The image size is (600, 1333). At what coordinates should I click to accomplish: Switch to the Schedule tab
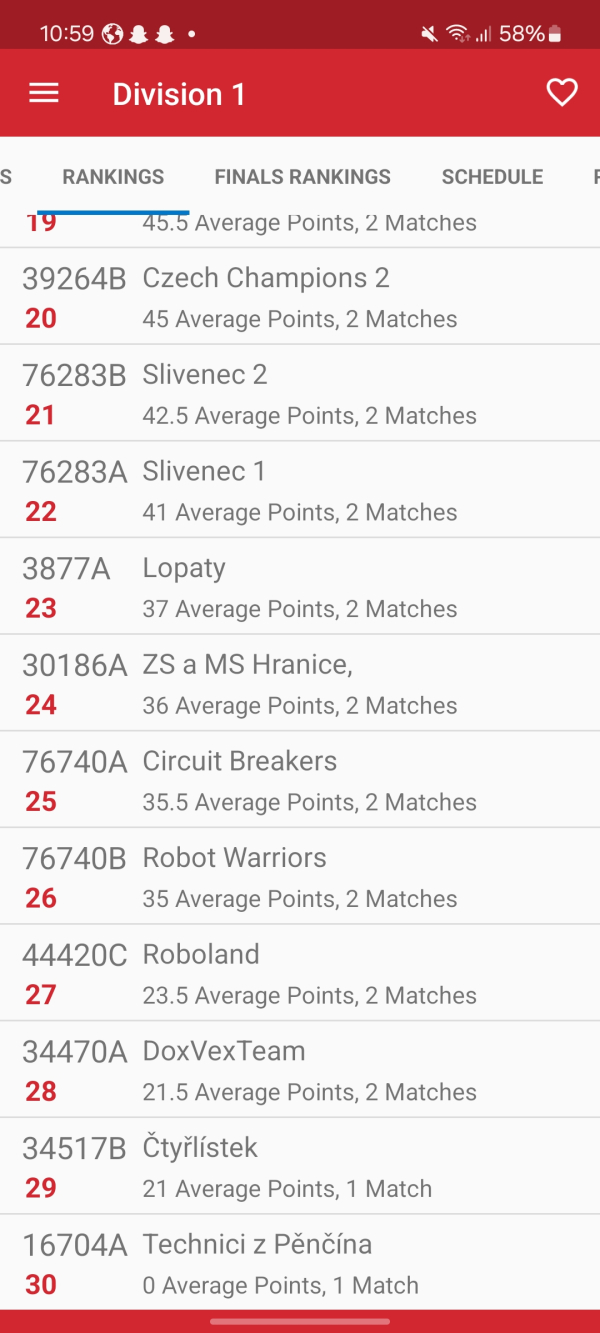click(492, 177)
